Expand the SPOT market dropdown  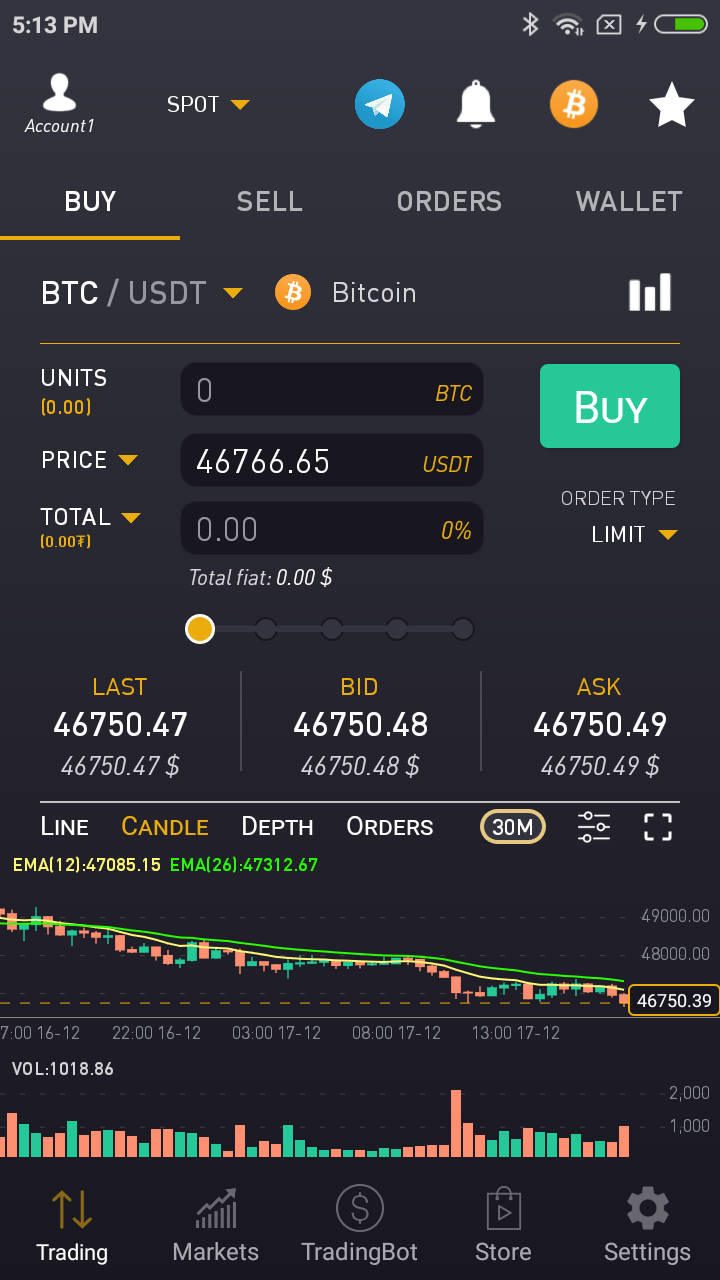[208, 104]
